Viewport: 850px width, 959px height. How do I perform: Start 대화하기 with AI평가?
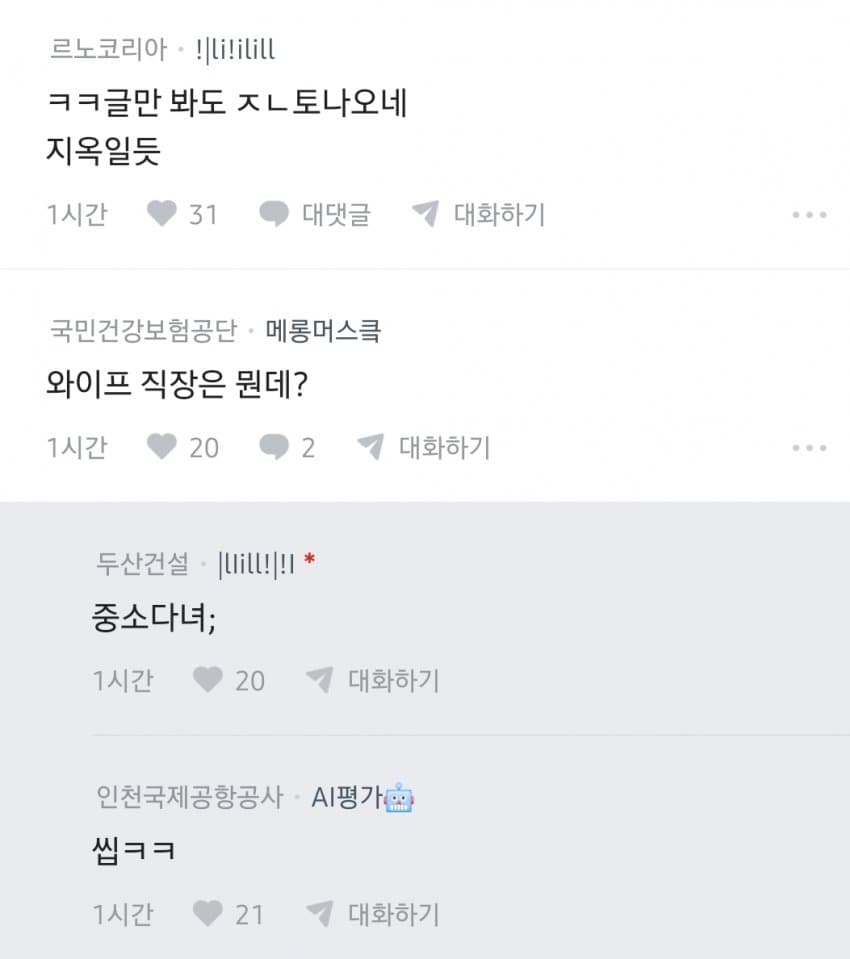372,914
